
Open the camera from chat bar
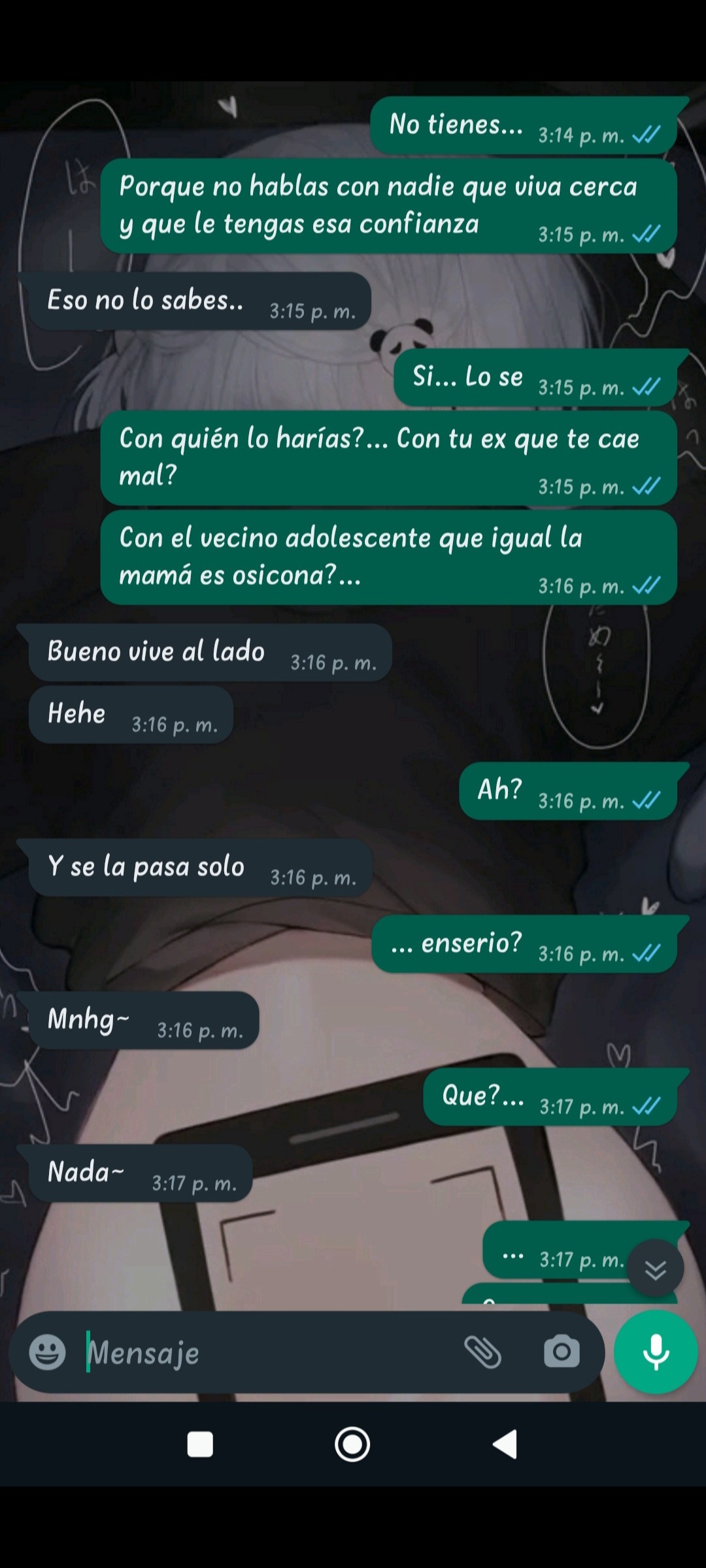(562, 1352)
